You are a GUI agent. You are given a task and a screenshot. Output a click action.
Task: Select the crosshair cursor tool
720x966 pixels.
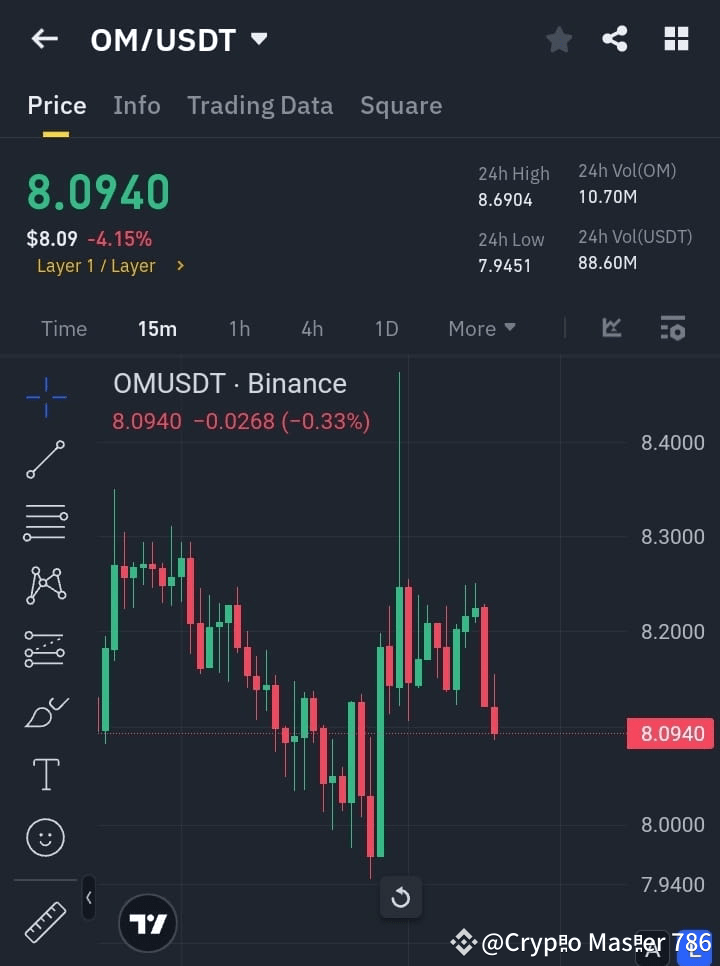[45, 397]
